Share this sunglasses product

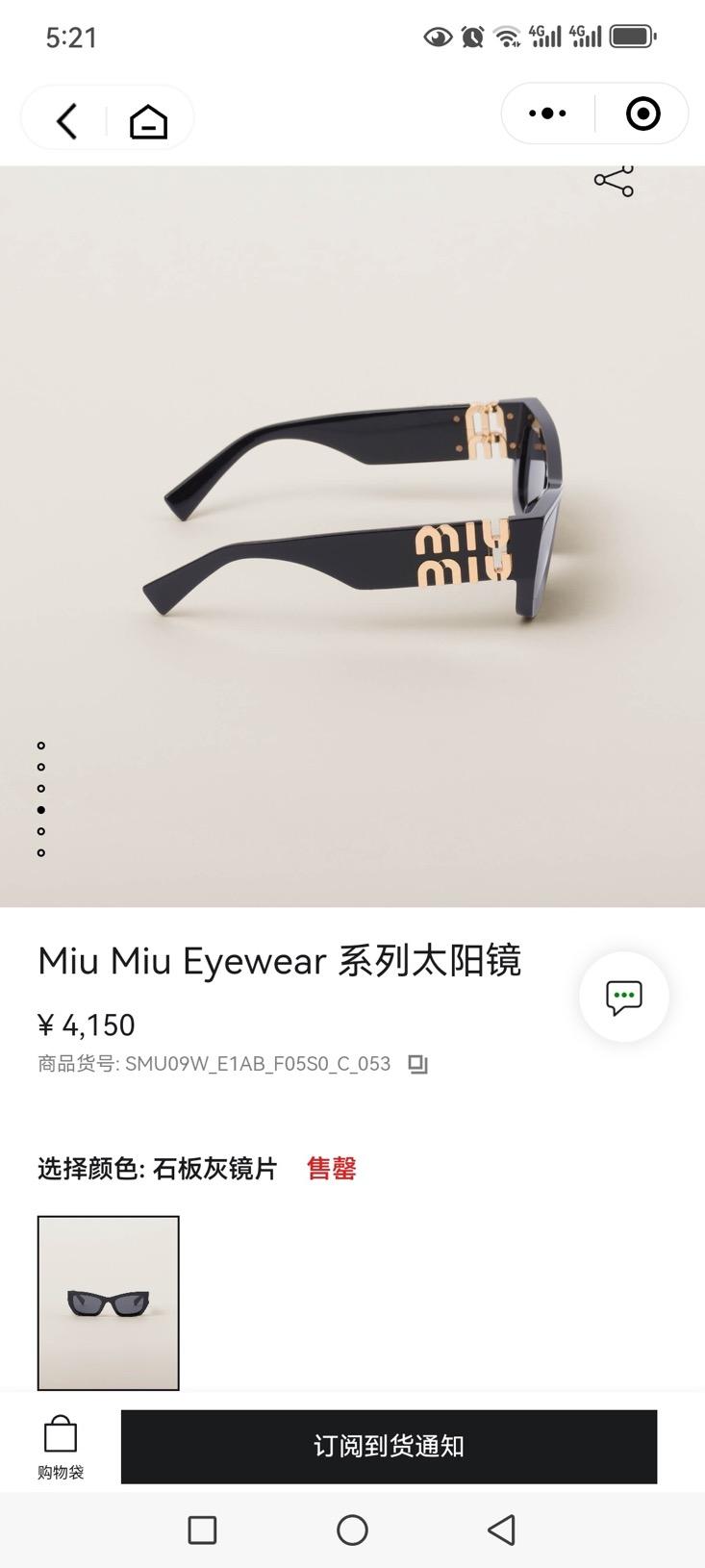[614, 181]
